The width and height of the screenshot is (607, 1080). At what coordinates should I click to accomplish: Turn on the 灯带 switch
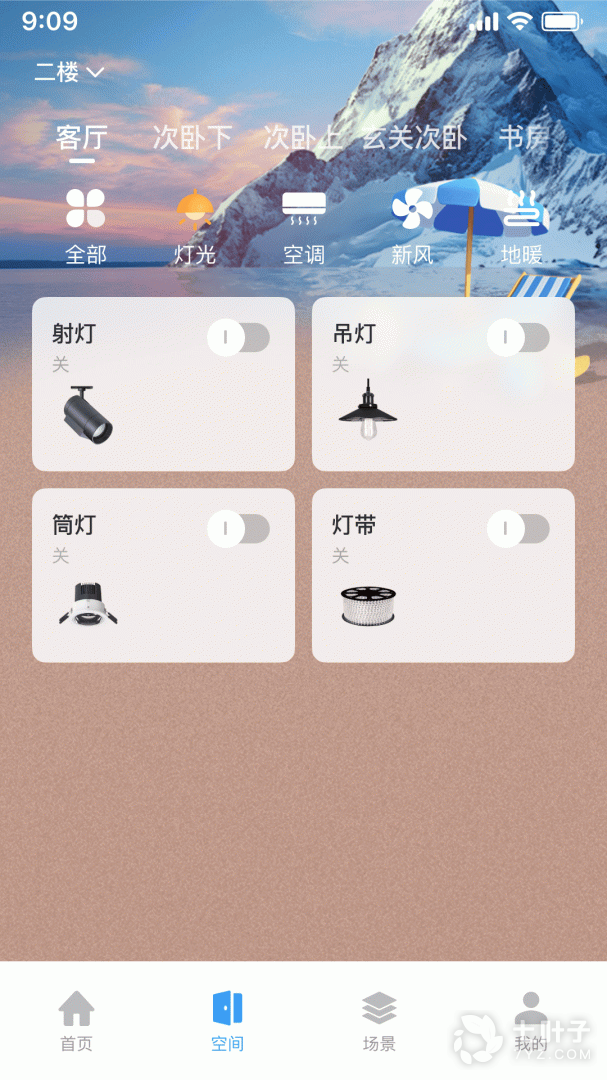click(x=519, y=528)
